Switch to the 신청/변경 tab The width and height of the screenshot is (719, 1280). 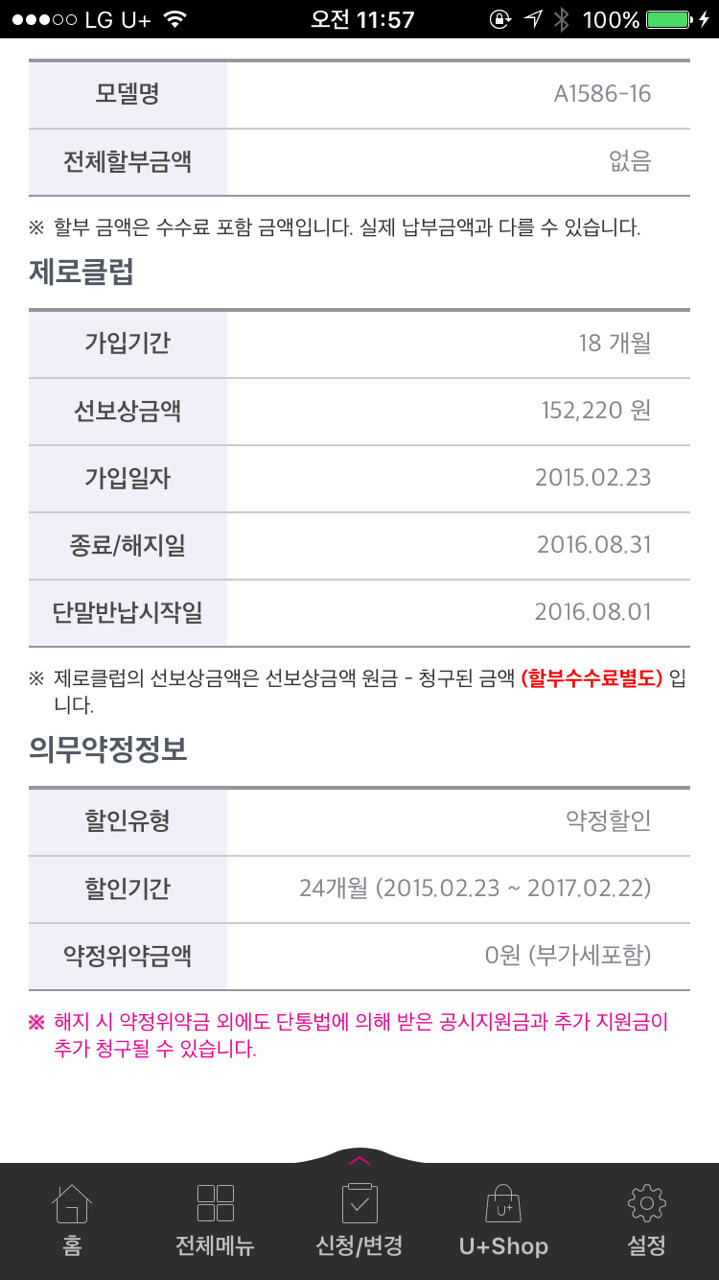coord(359,1222)
